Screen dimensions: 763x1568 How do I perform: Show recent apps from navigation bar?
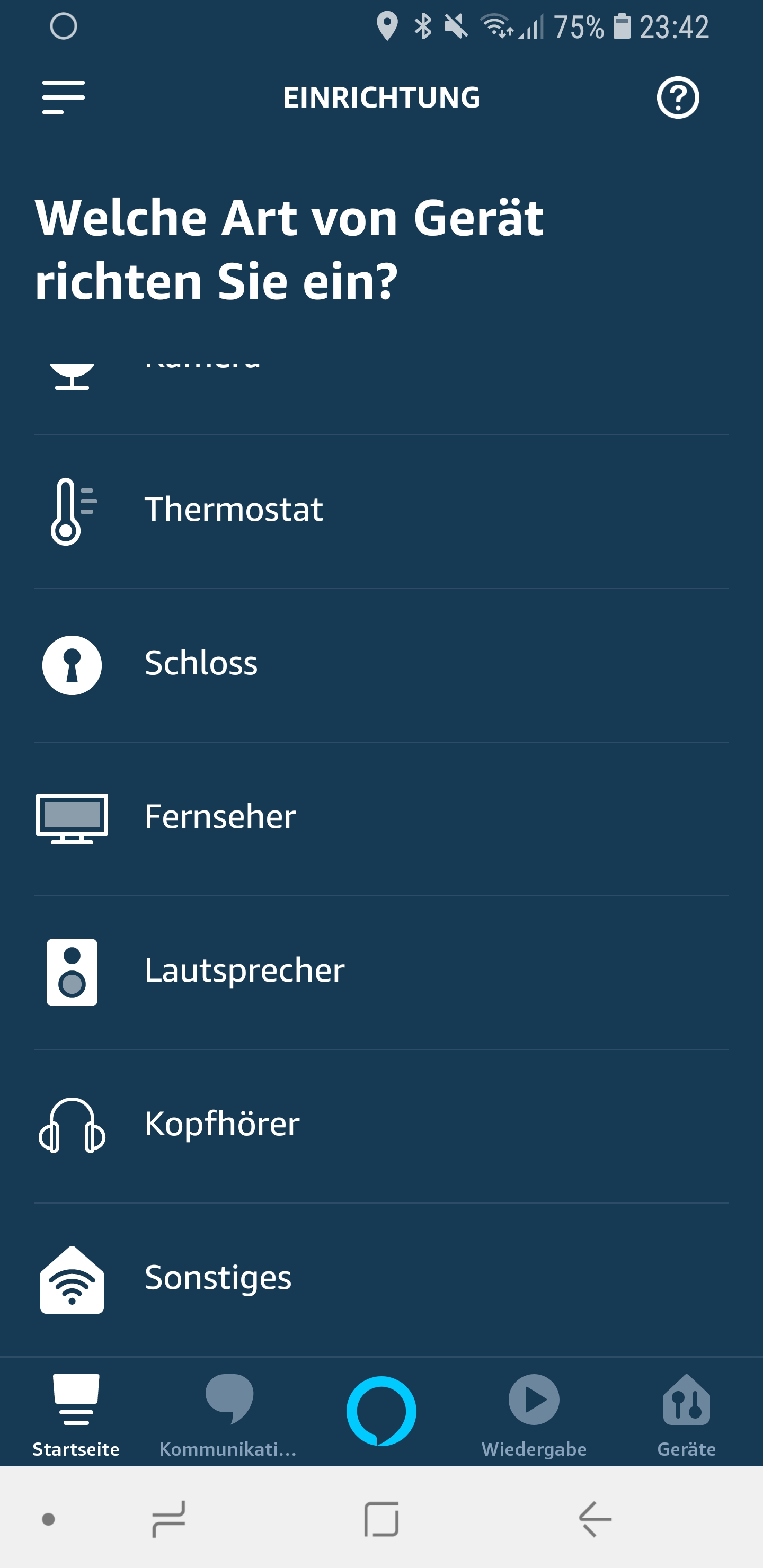168,1519
